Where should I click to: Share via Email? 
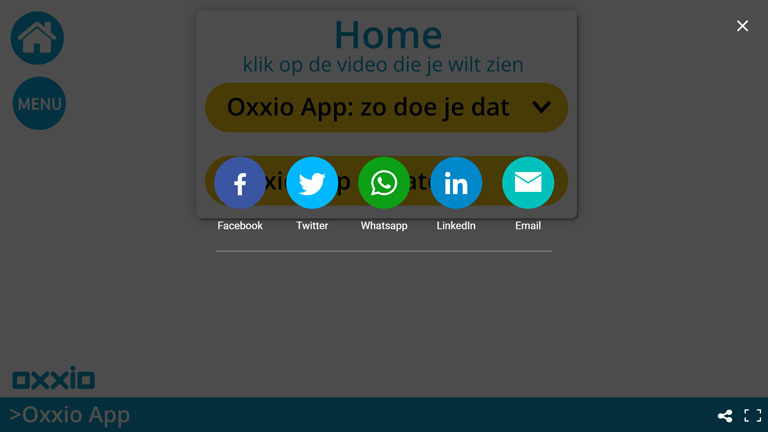coord(528,183)
